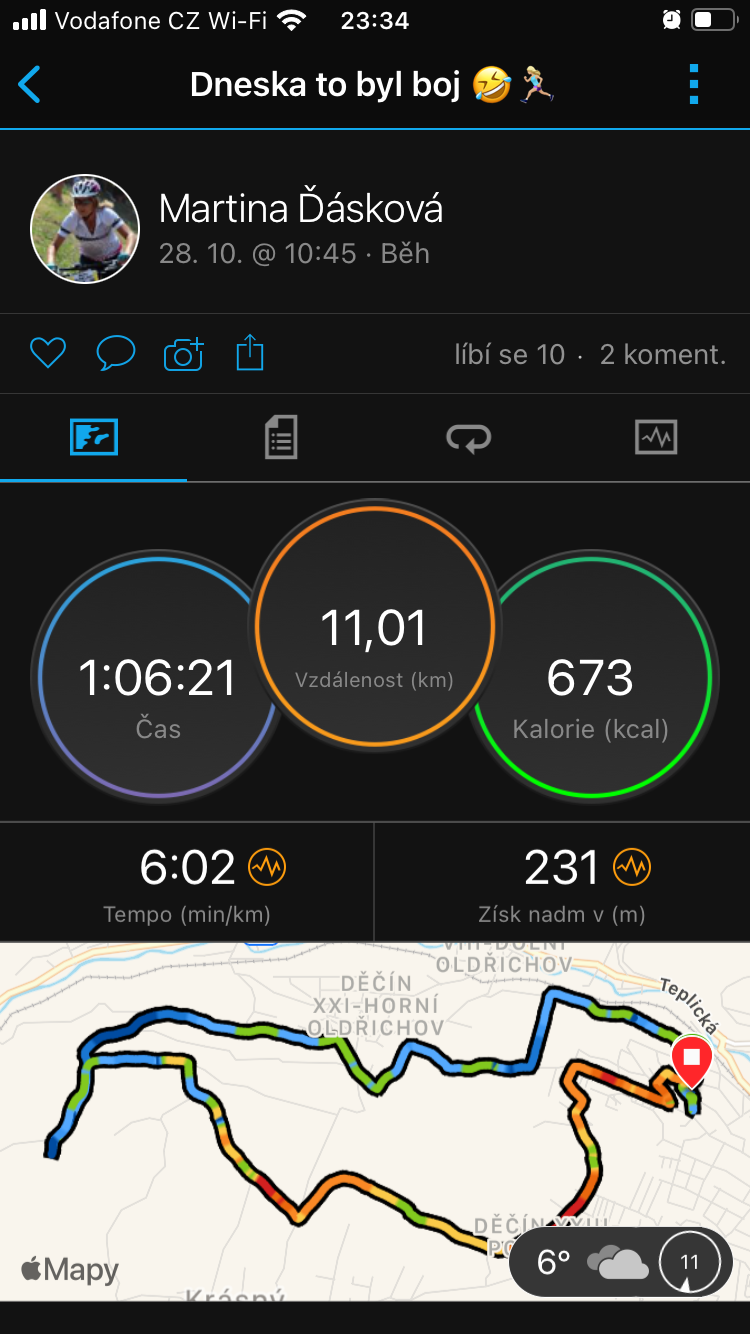750x1334 pixels.
Task: Share this activity
Action: click(x=250, y=353)
